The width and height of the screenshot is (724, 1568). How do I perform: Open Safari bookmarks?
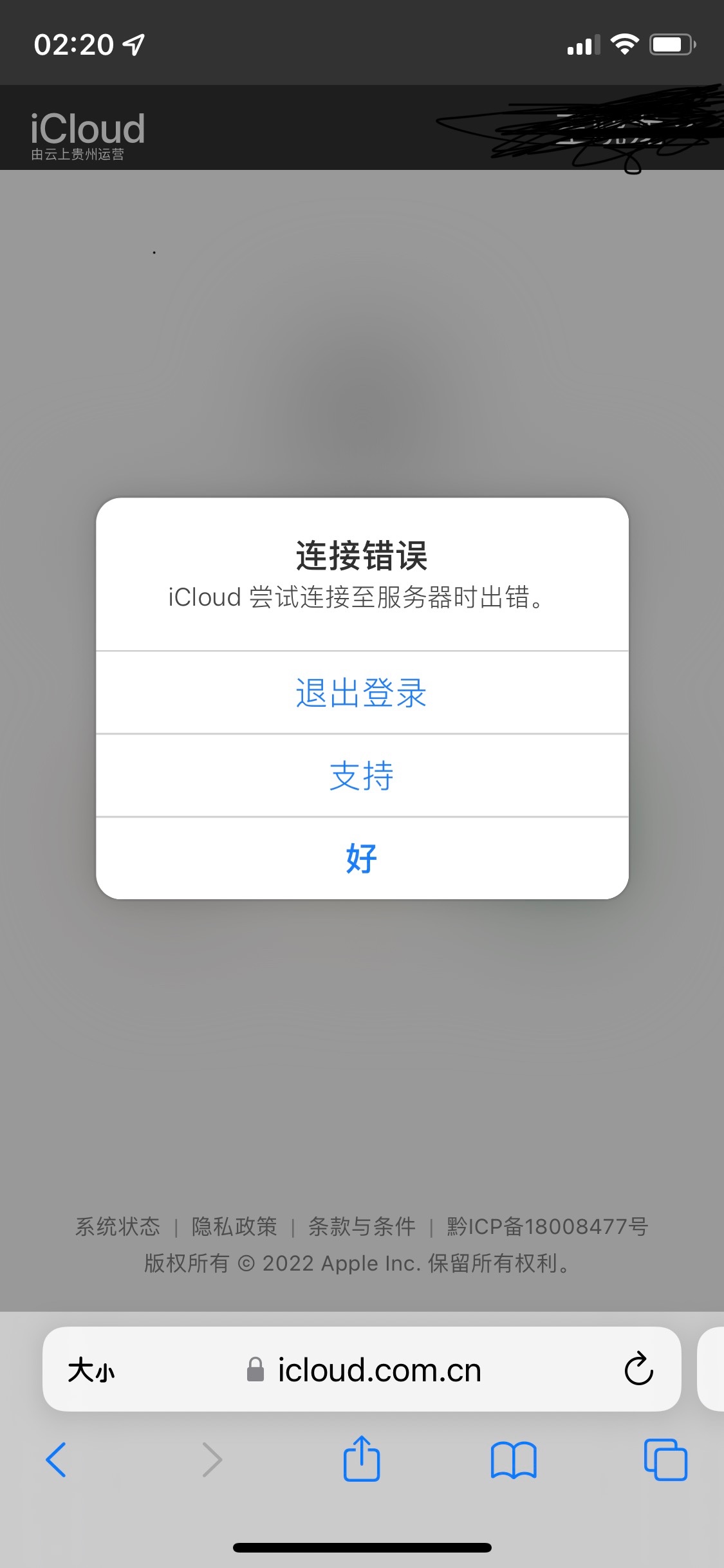tap(513, 1460)
